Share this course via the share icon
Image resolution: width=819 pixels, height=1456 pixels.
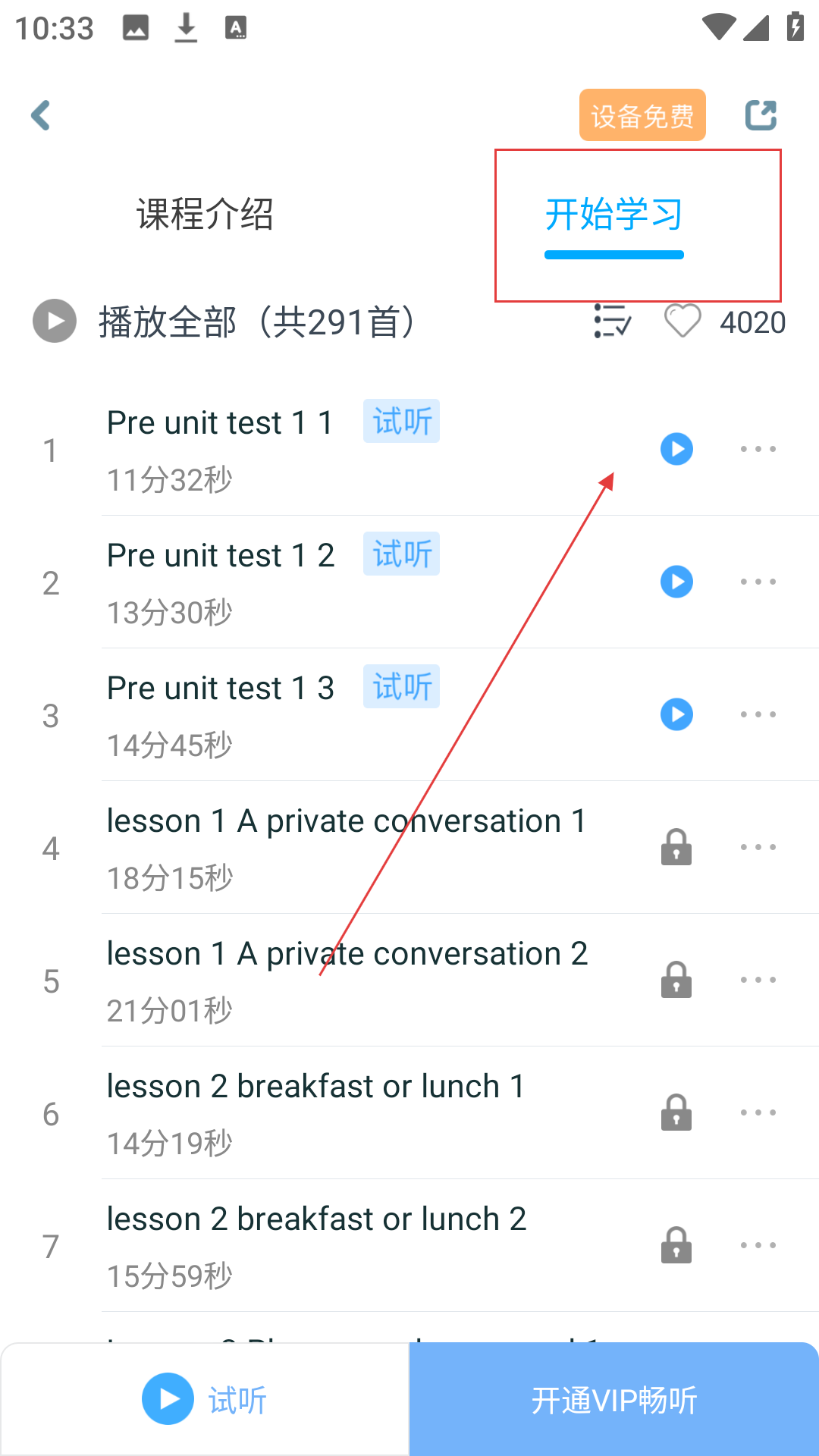(x=761, y=115)
